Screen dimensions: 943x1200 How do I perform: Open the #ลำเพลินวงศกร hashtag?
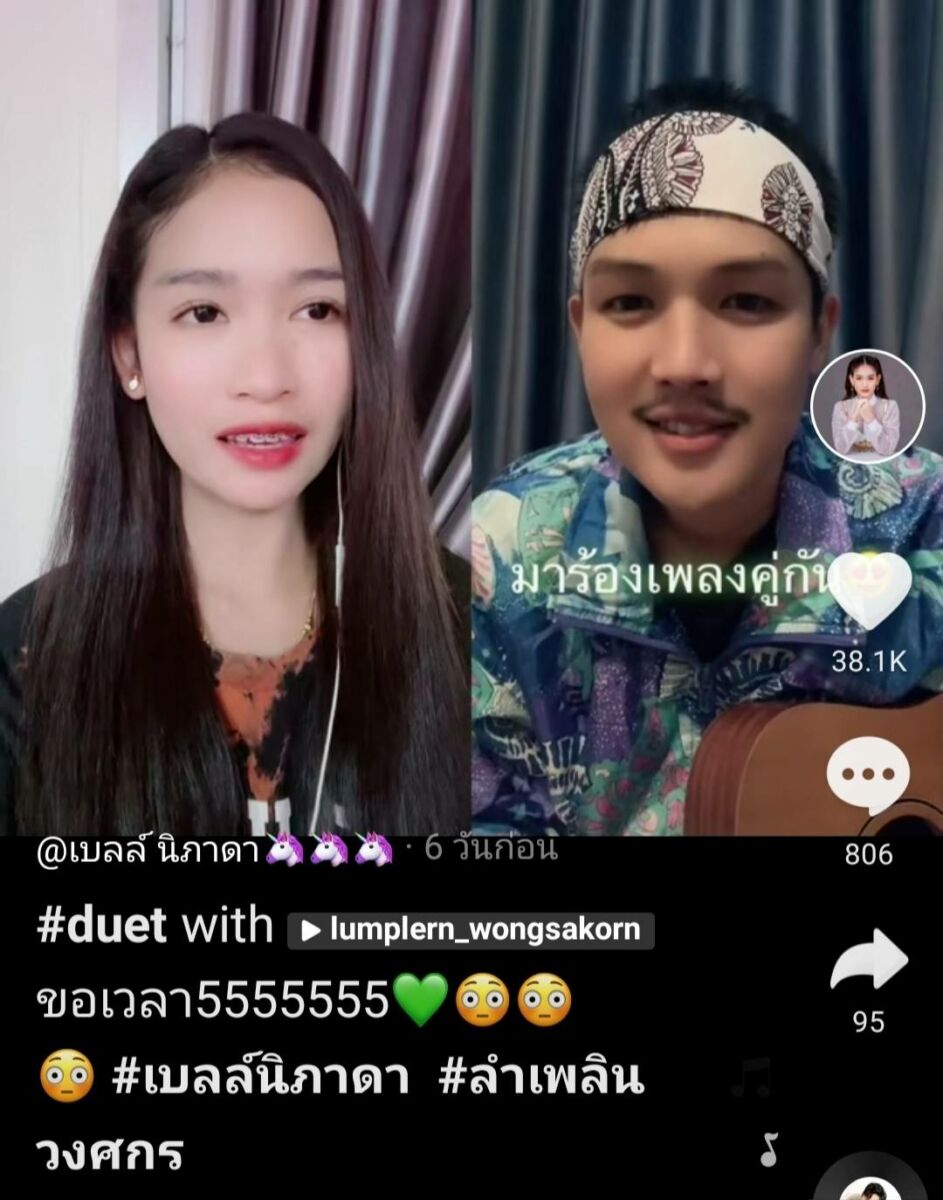pos(541,1080)
